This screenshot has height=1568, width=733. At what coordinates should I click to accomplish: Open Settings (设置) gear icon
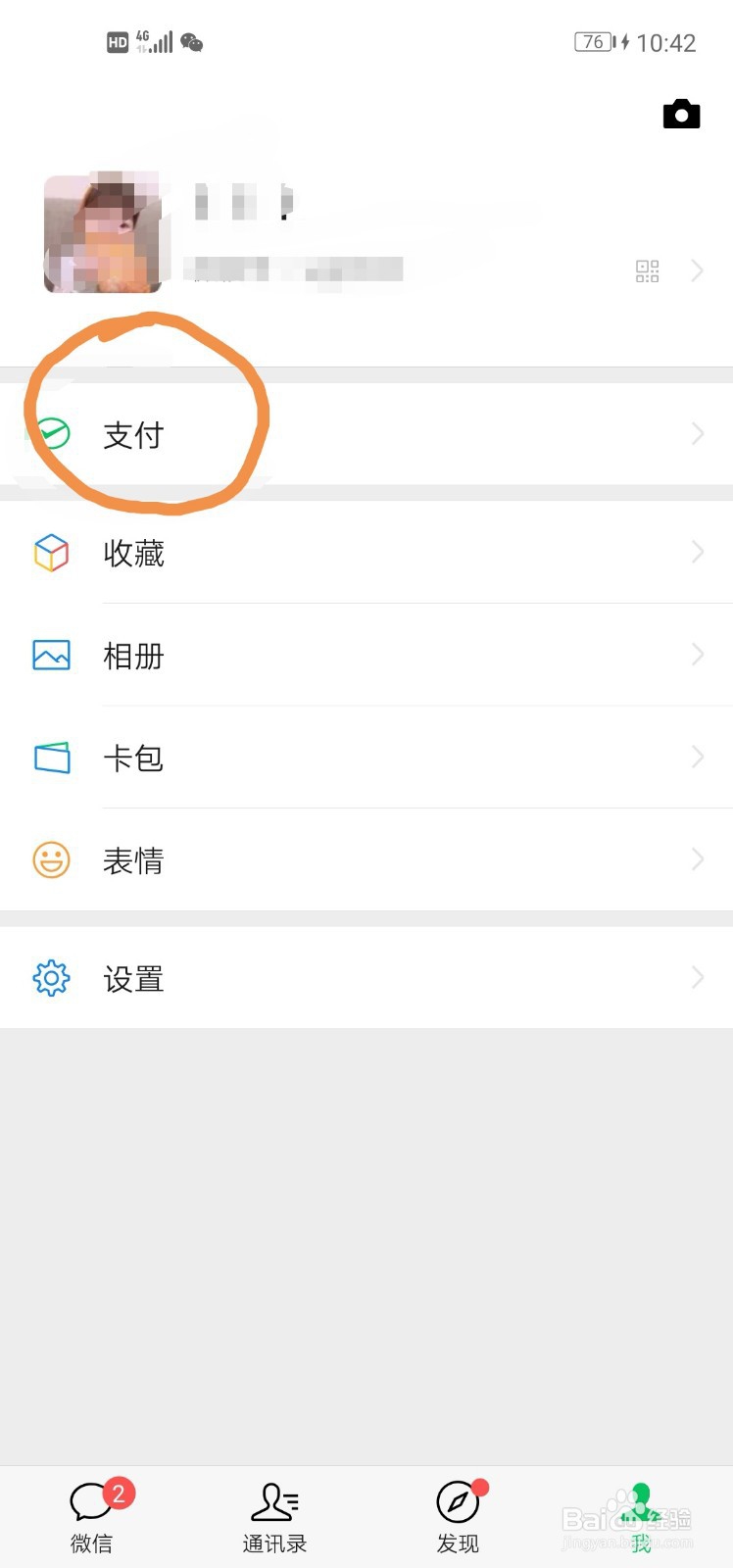133,977
